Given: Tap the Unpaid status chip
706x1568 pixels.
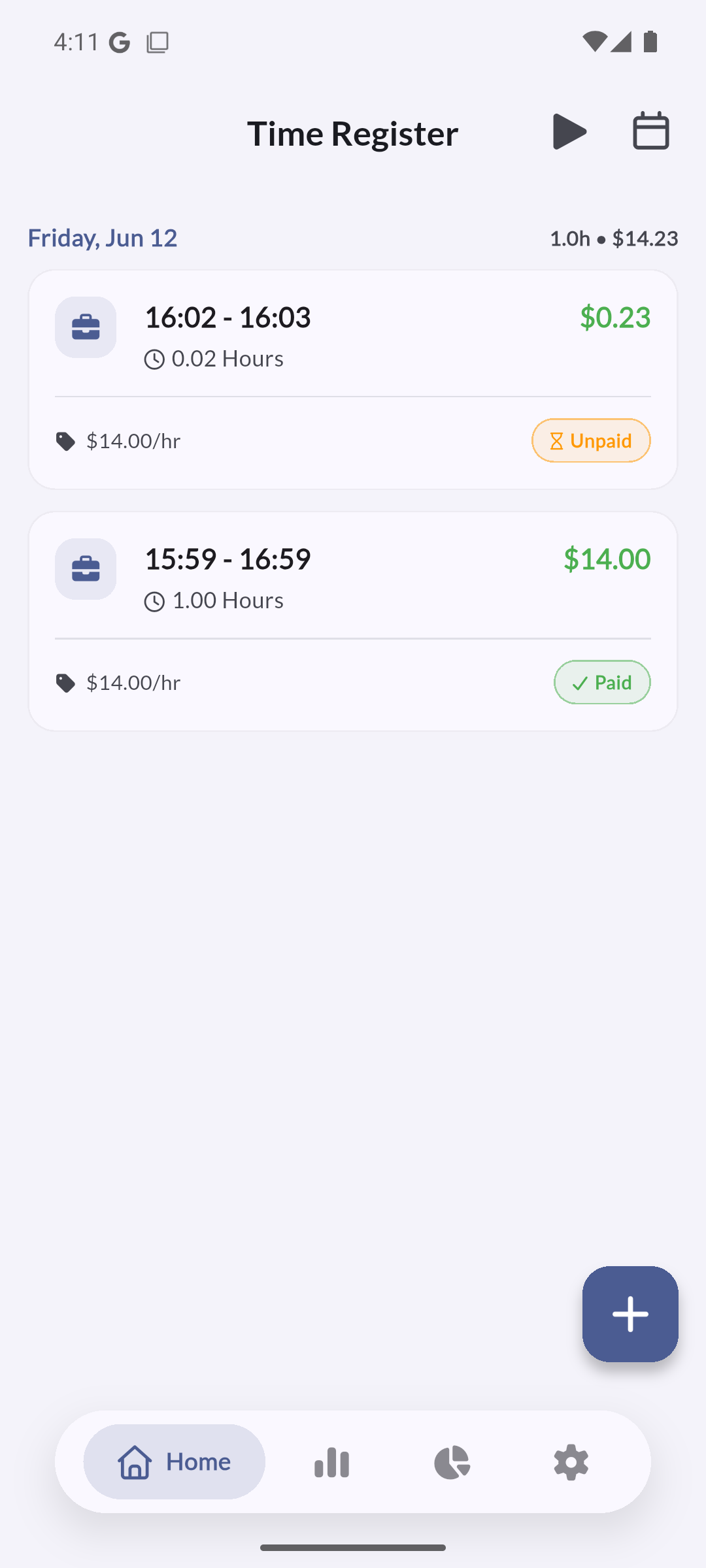Looking at the screenshot, I should point(591,440).
